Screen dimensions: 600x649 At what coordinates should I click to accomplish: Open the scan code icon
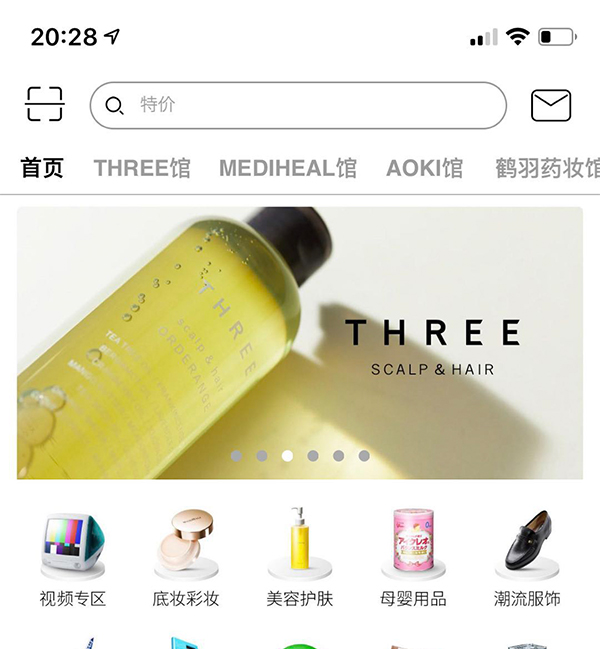coord(44,104)
